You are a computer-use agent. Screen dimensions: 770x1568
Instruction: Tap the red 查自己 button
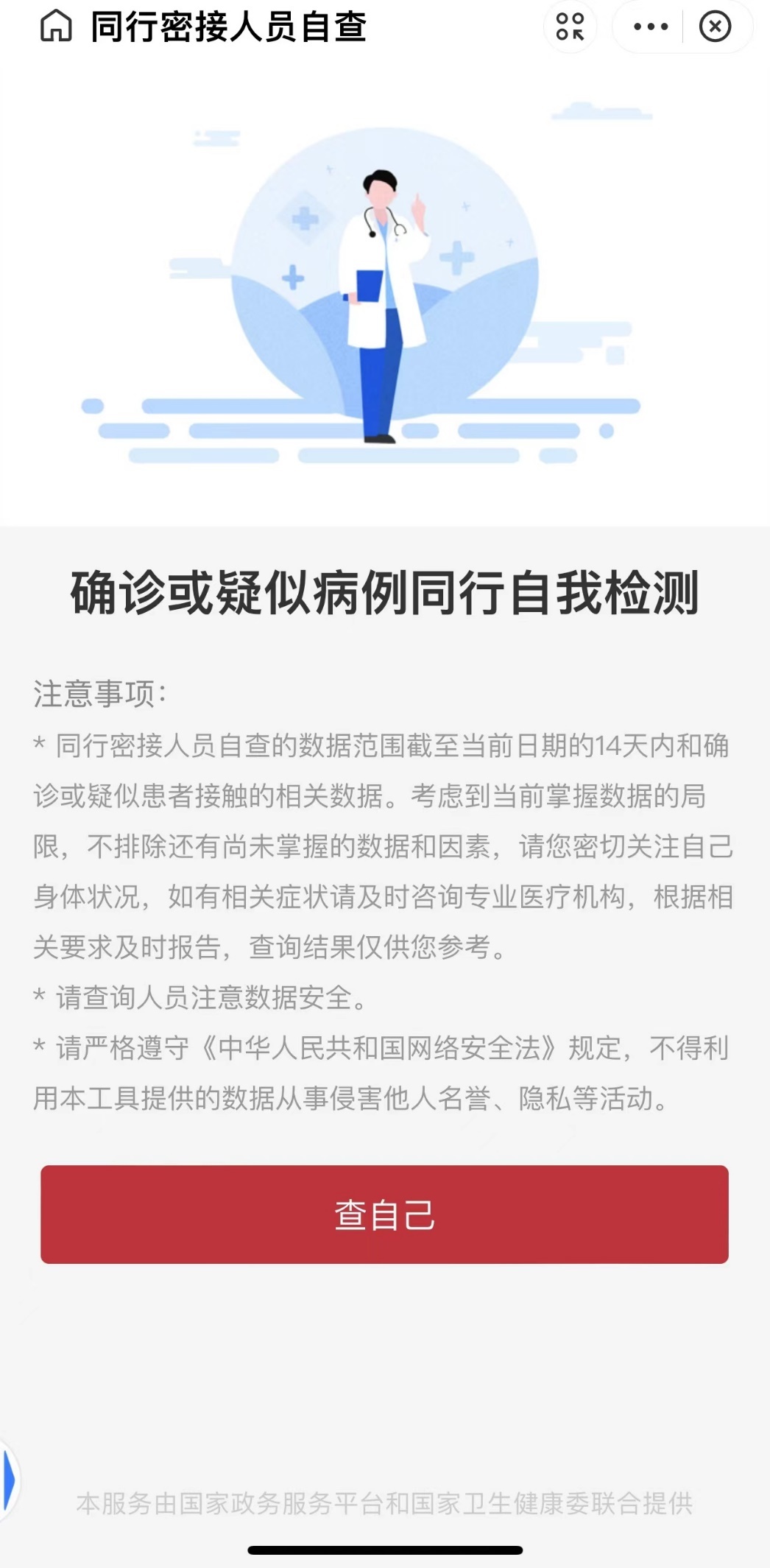[x=384, y=1214]
